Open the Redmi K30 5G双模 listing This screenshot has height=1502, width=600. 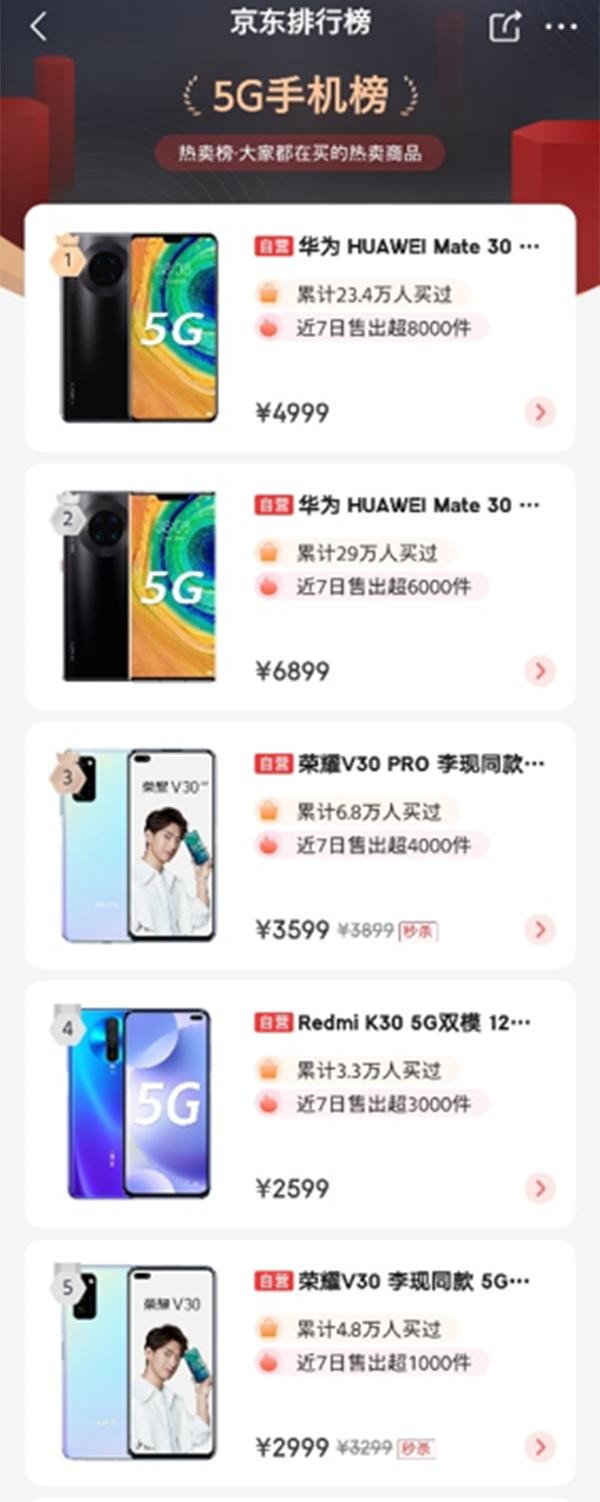click(400, 1023)
